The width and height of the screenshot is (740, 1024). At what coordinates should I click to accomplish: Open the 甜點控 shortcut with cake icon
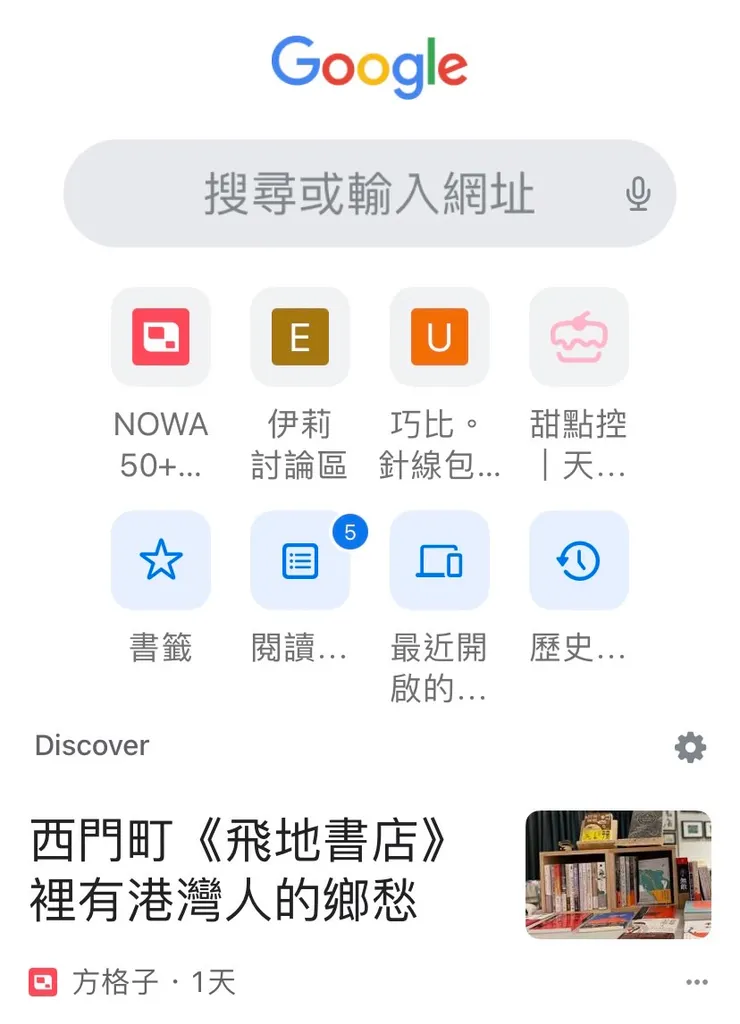[578, 336]
